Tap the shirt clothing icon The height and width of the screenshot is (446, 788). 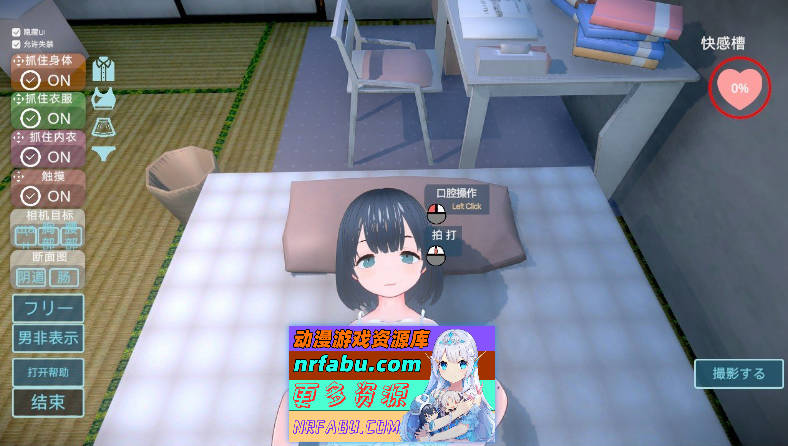click(x=103, y=69)
